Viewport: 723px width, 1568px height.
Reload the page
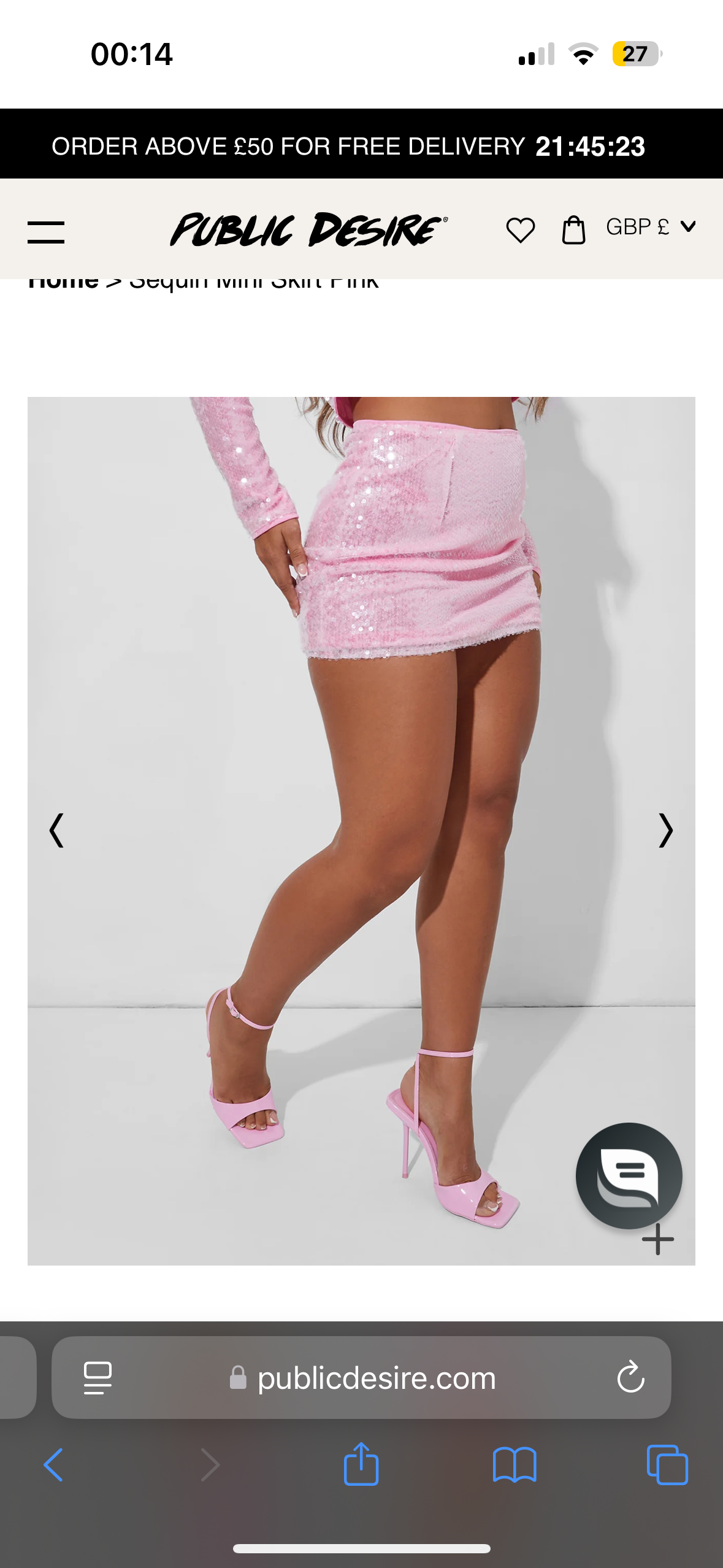pyautogui.click(x=630, y=1378)
